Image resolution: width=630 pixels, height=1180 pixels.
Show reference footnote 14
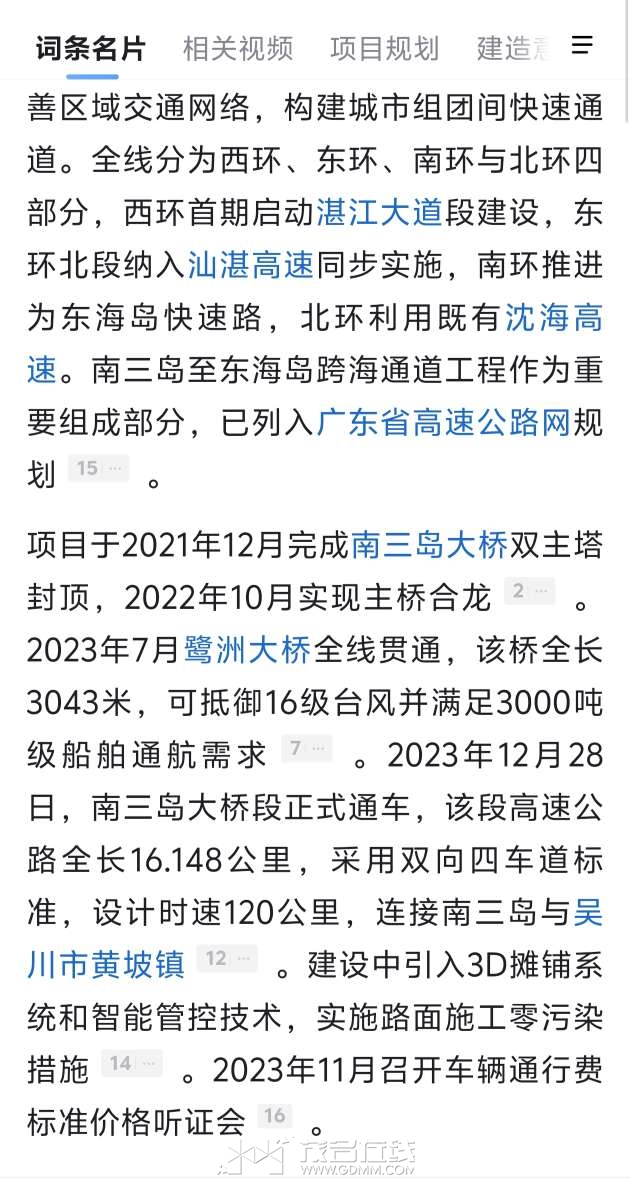131,1064
